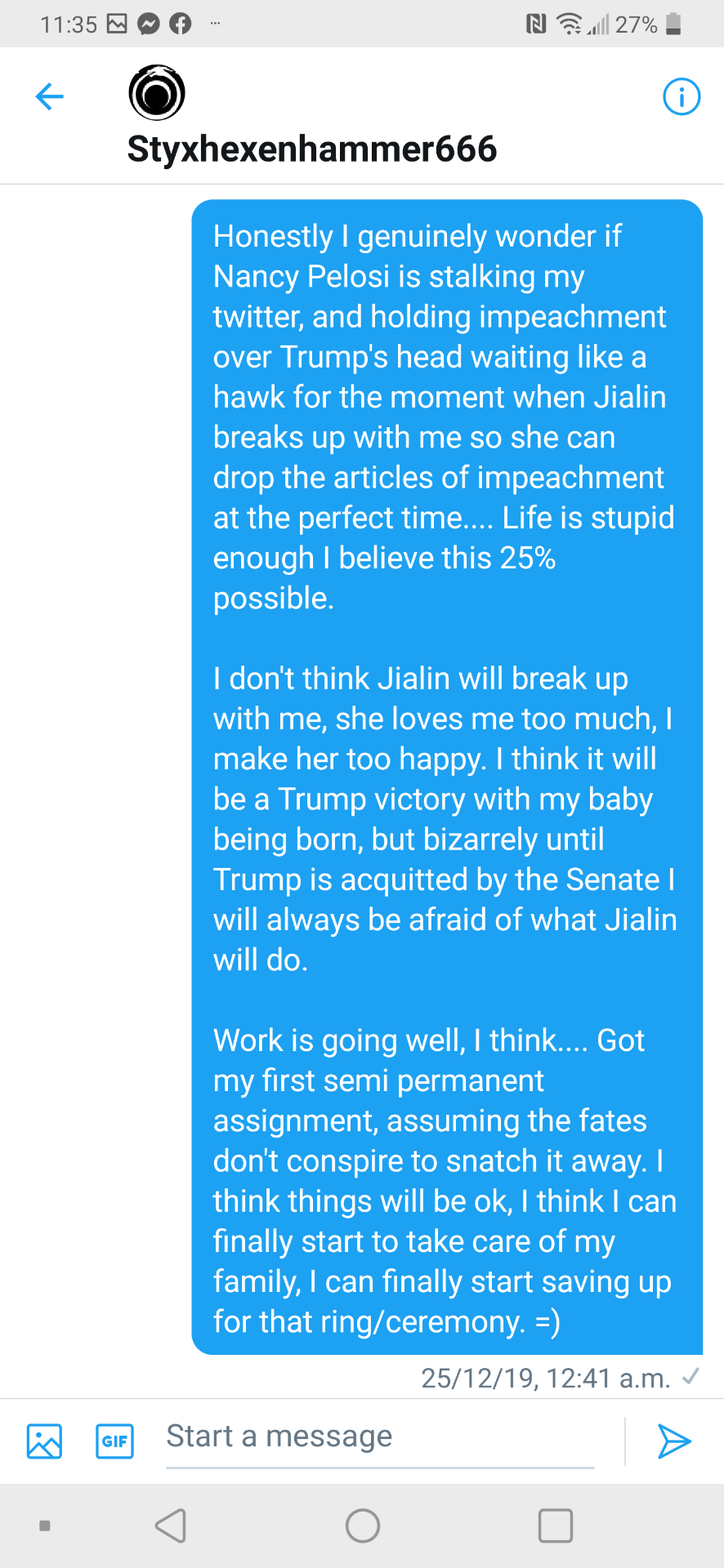Go back using the blue arrow
The width and height of the screenshot is (724, 1568).
(x=50, y=96)
